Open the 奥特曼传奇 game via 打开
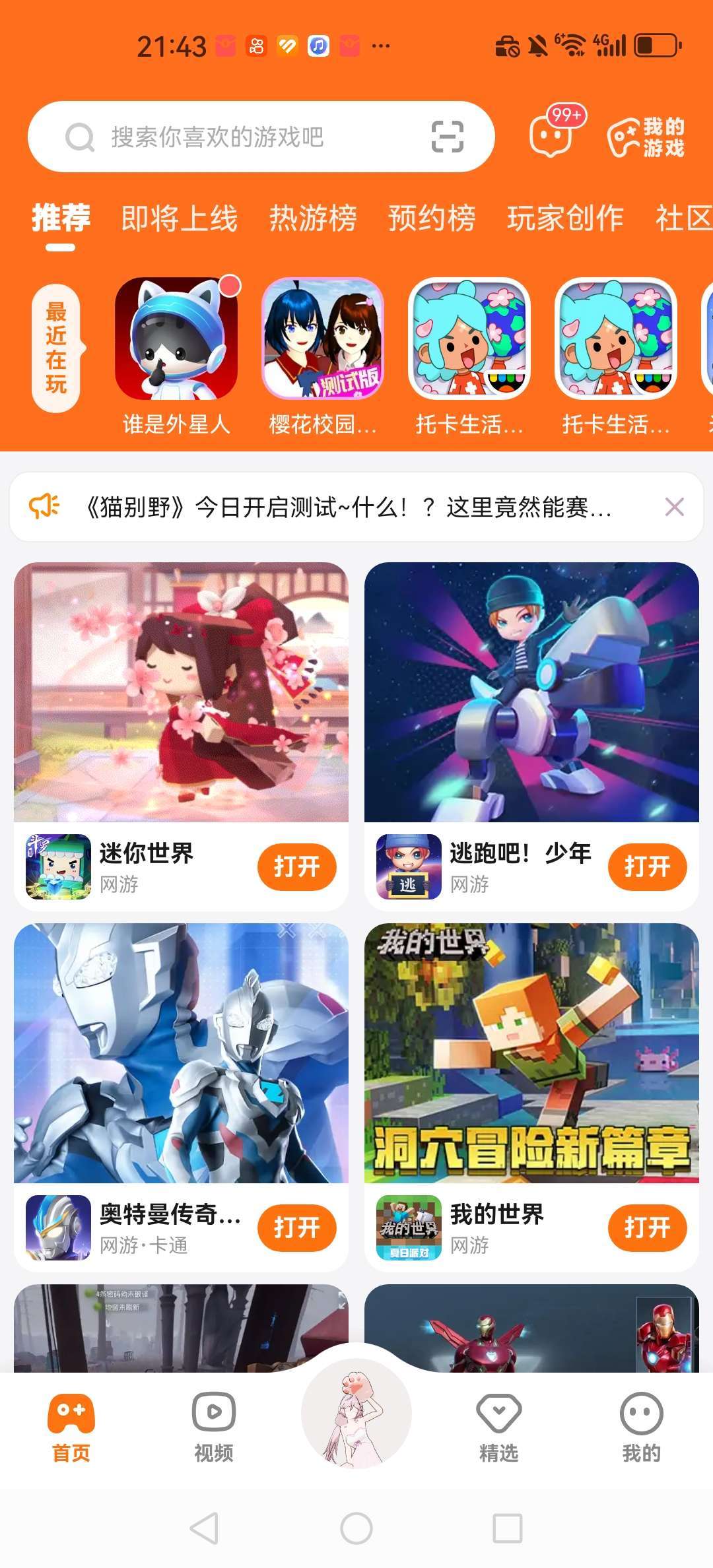The image size is (713, 1568). pyautogui.click(x=296, y=1227)
